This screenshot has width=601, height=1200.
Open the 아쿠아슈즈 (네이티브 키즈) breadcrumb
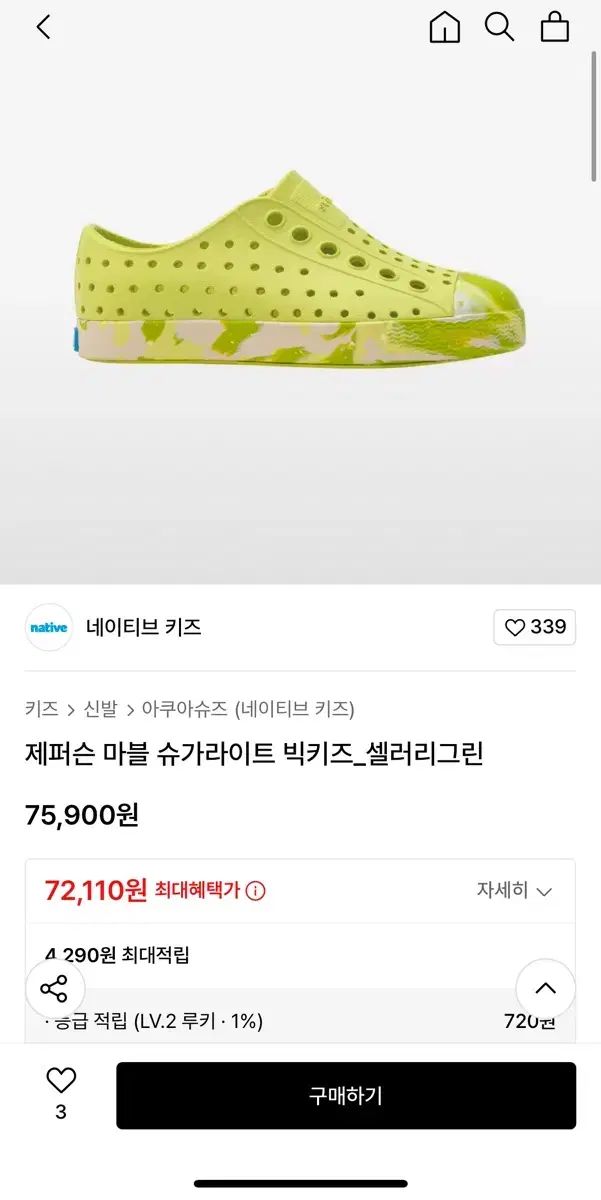pos(247,709)
